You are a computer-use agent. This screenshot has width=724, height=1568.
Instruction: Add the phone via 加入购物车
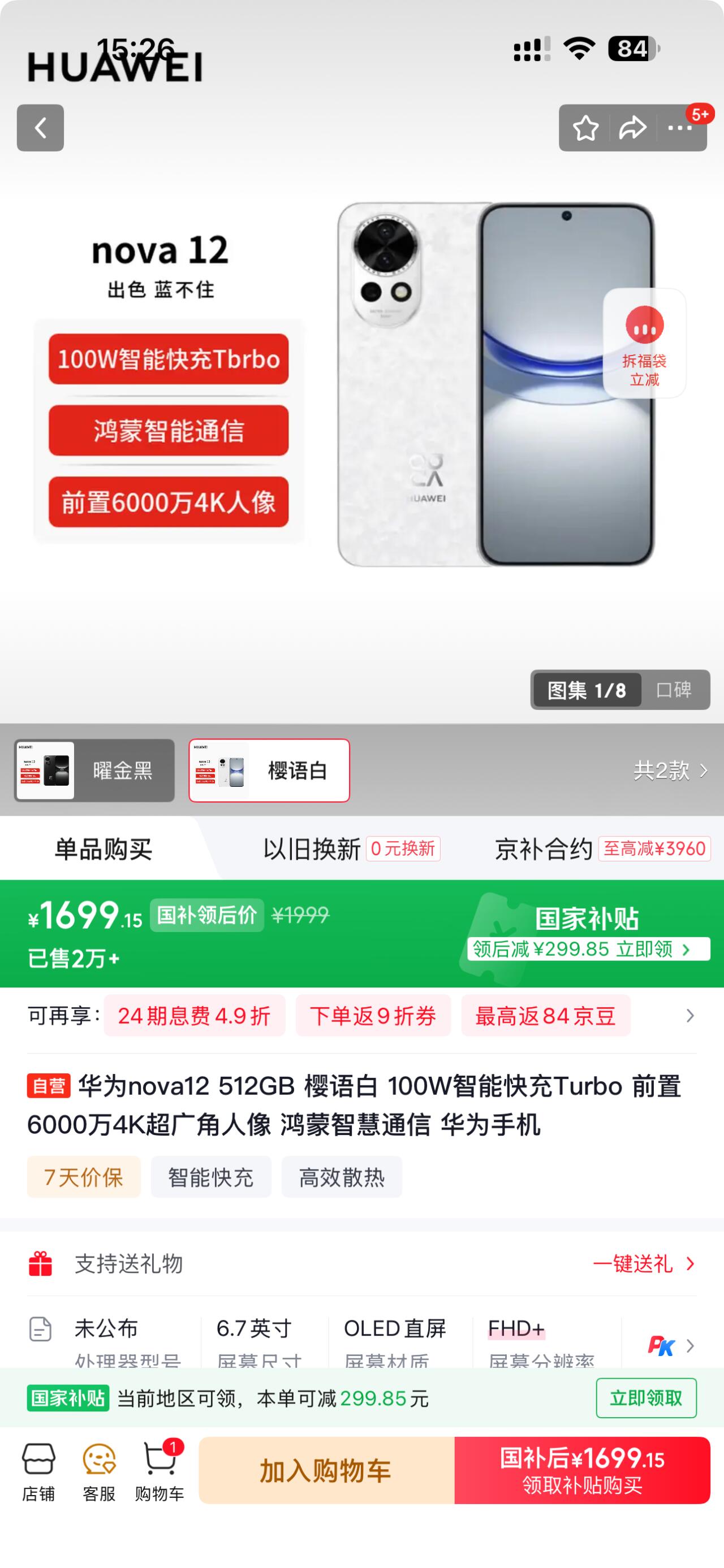pyautogui.click(x=326, y=1471)
